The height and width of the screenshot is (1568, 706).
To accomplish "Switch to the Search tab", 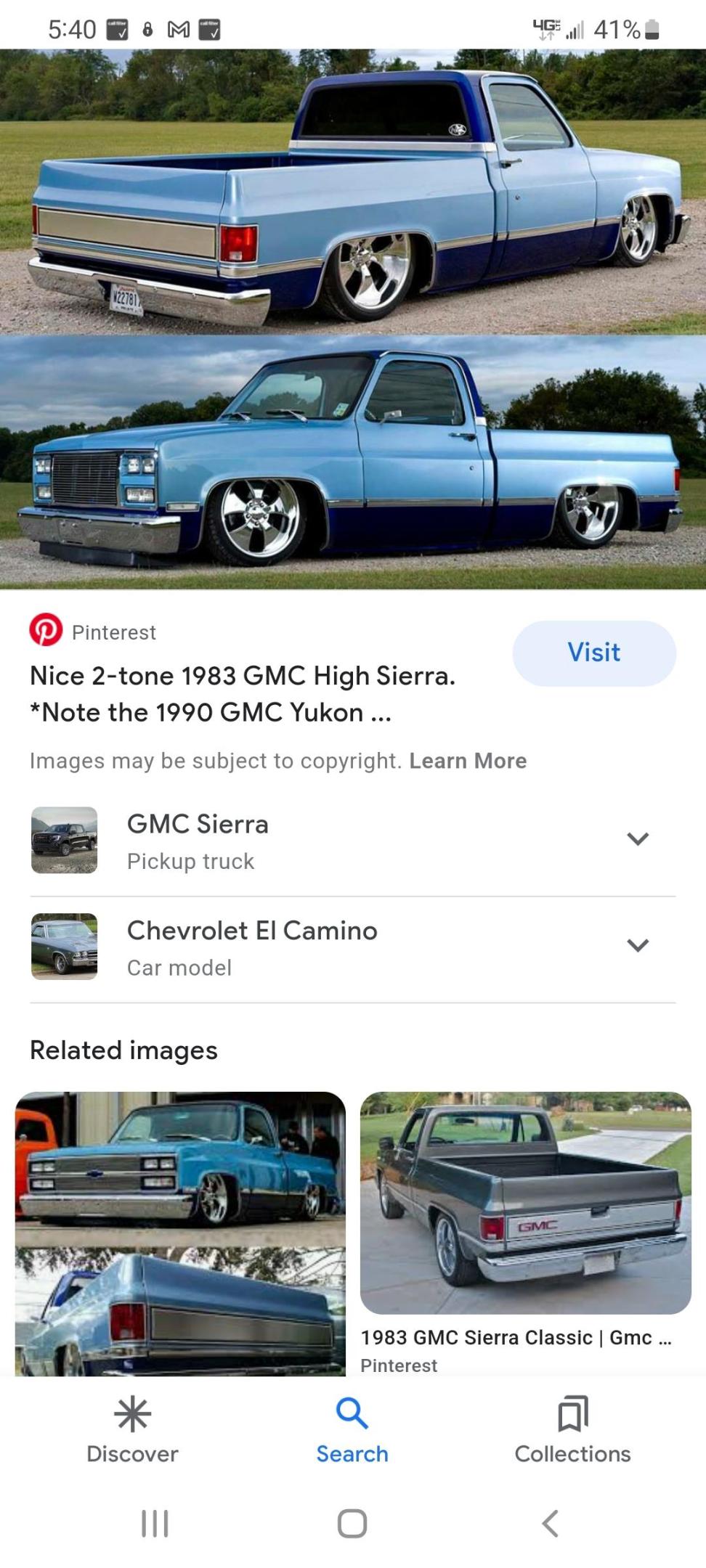I will tap(352, 1430).
